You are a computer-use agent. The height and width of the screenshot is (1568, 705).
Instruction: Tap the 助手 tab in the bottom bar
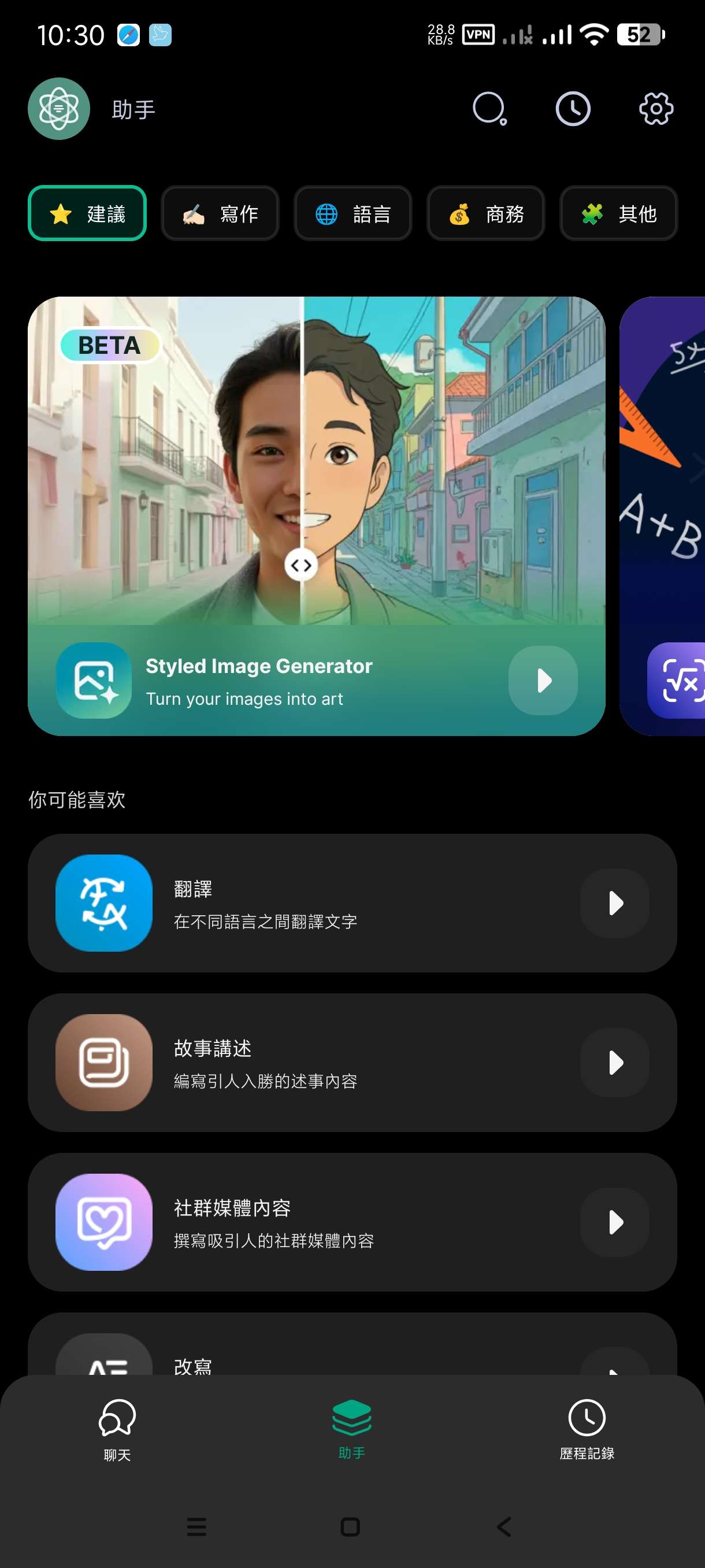(351, 1428)
